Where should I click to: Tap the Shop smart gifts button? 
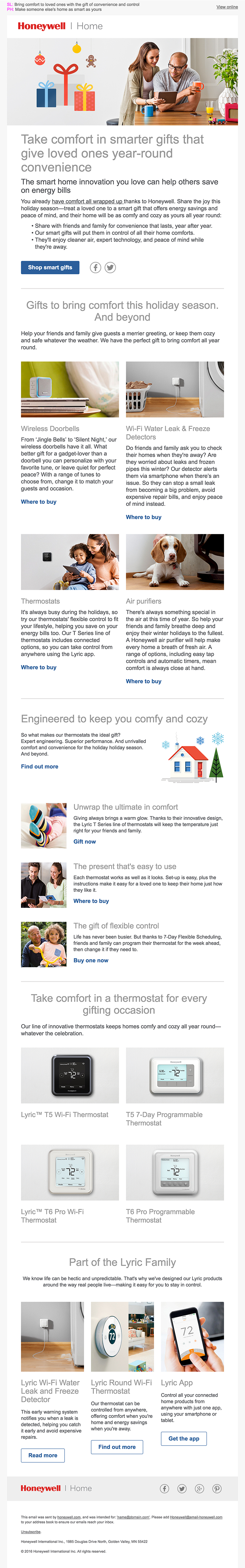[x=50, y=267]
